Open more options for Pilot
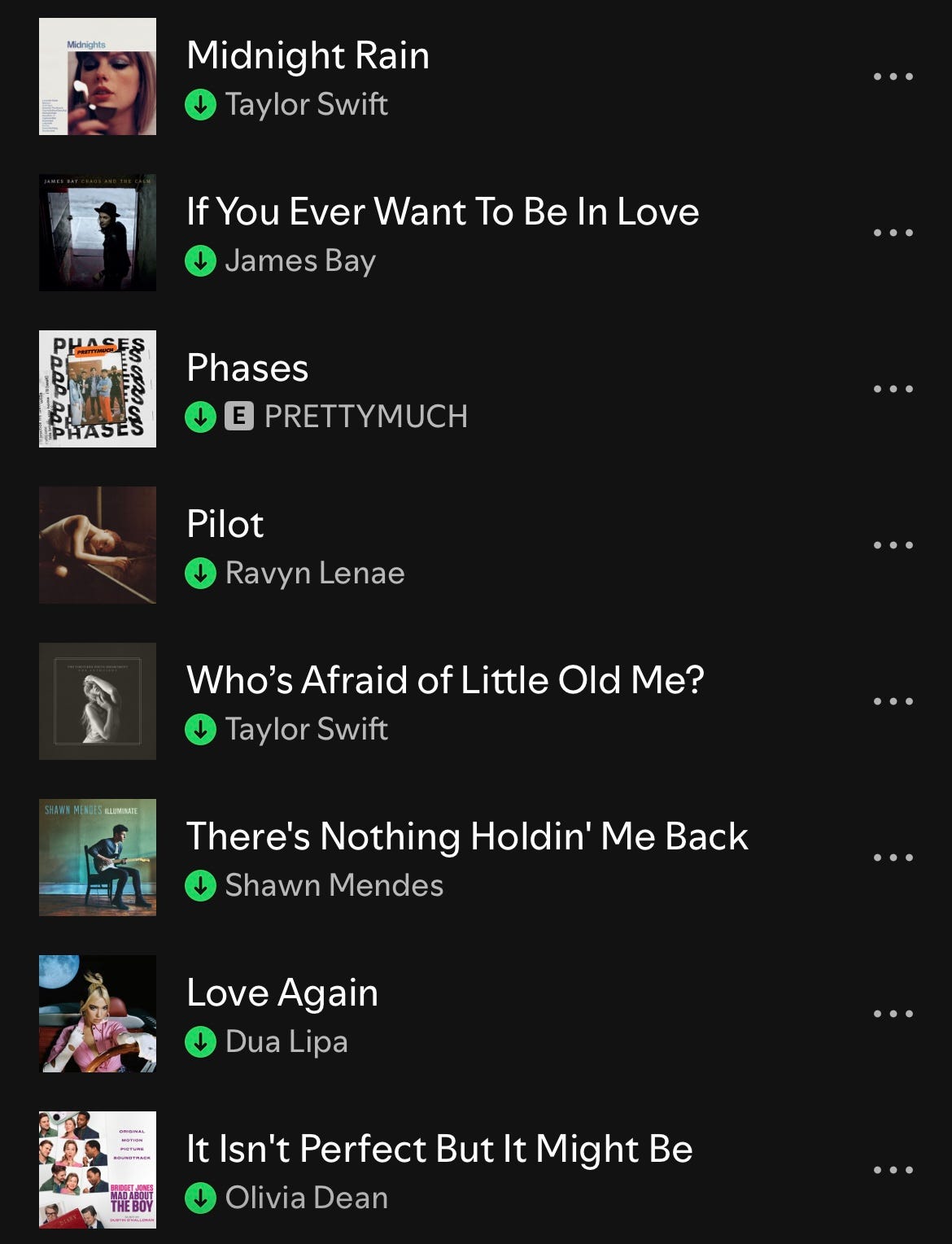Screen dimensions: 952x1244 coord(893,545)
